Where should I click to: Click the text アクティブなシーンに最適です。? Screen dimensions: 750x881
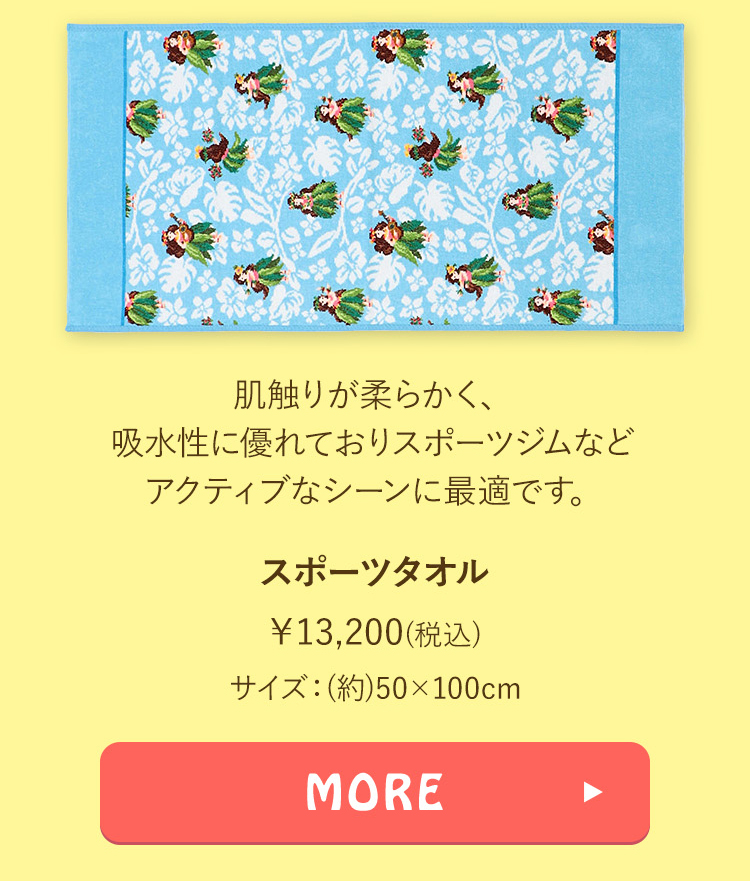tap(375, 489)
